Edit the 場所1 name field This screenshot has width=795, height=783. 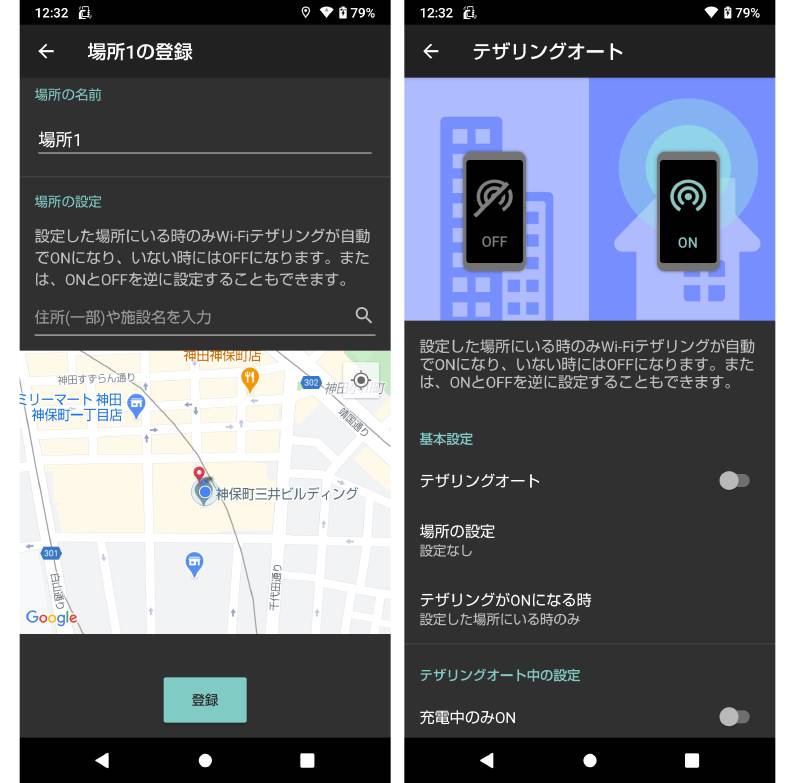click(204, 140)
